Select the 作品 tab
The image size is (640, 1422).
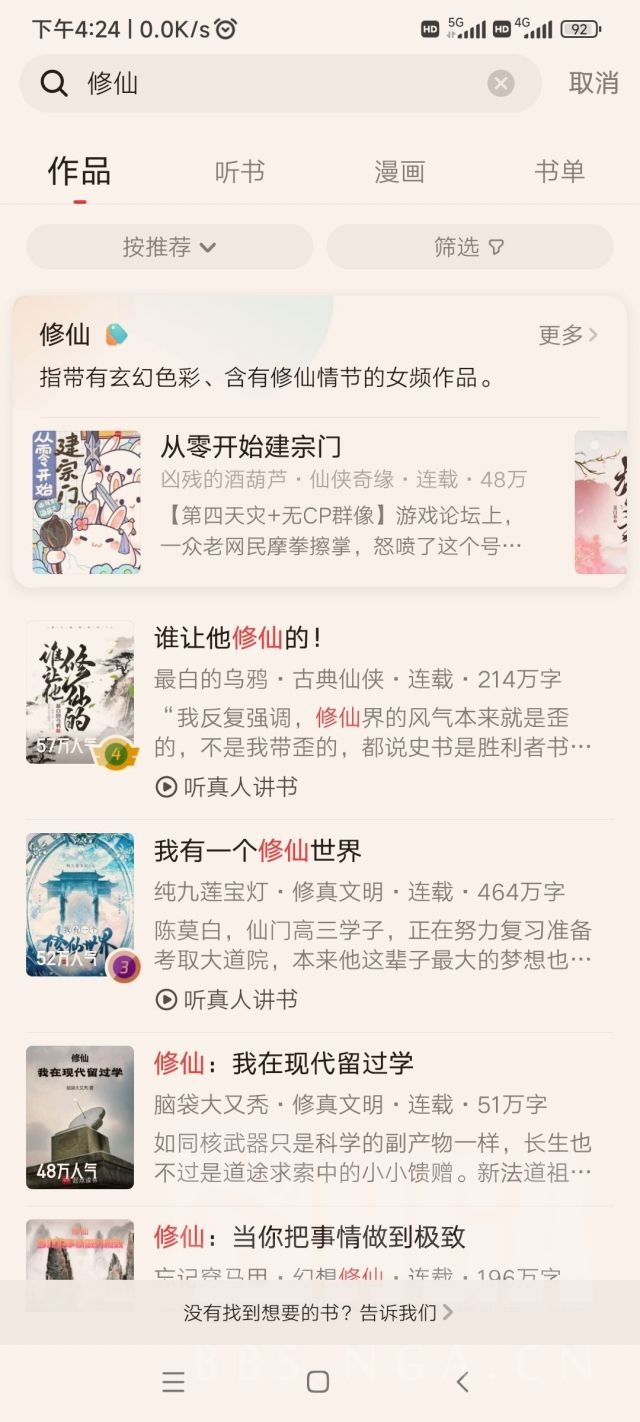[79, 172]
